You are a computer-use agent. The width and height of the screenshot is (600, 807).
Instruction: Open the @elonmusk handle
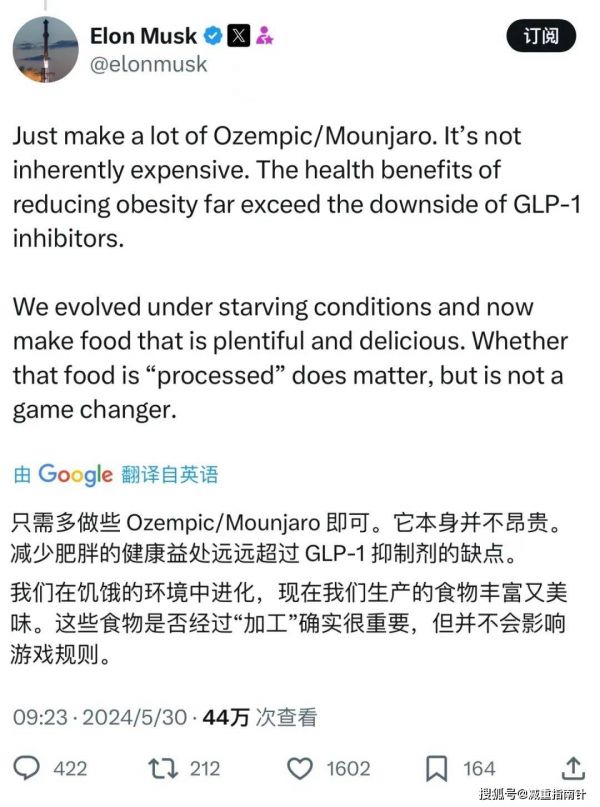click(x=149, y=64)
